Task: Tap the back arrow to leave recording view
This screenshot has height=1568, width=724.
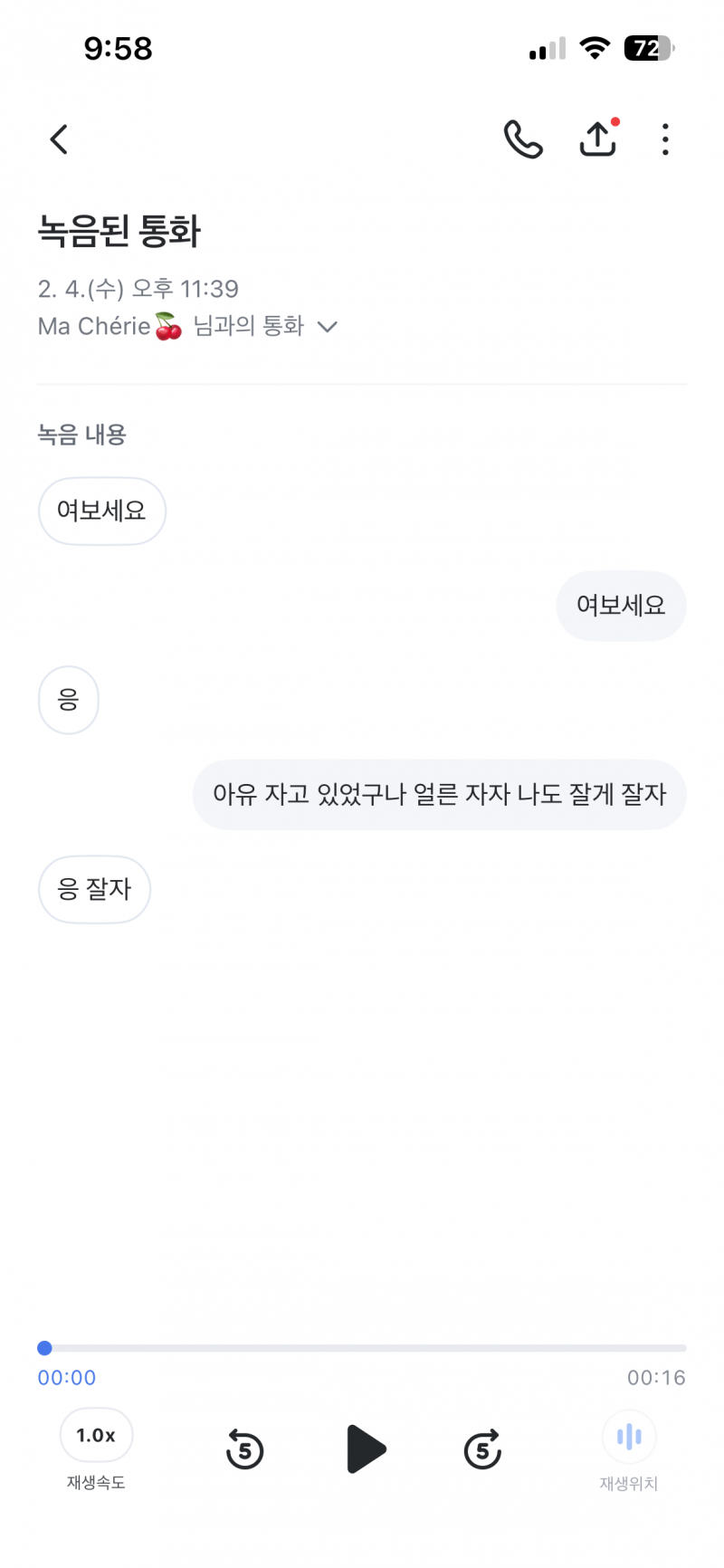Action: tap(58, 139)
